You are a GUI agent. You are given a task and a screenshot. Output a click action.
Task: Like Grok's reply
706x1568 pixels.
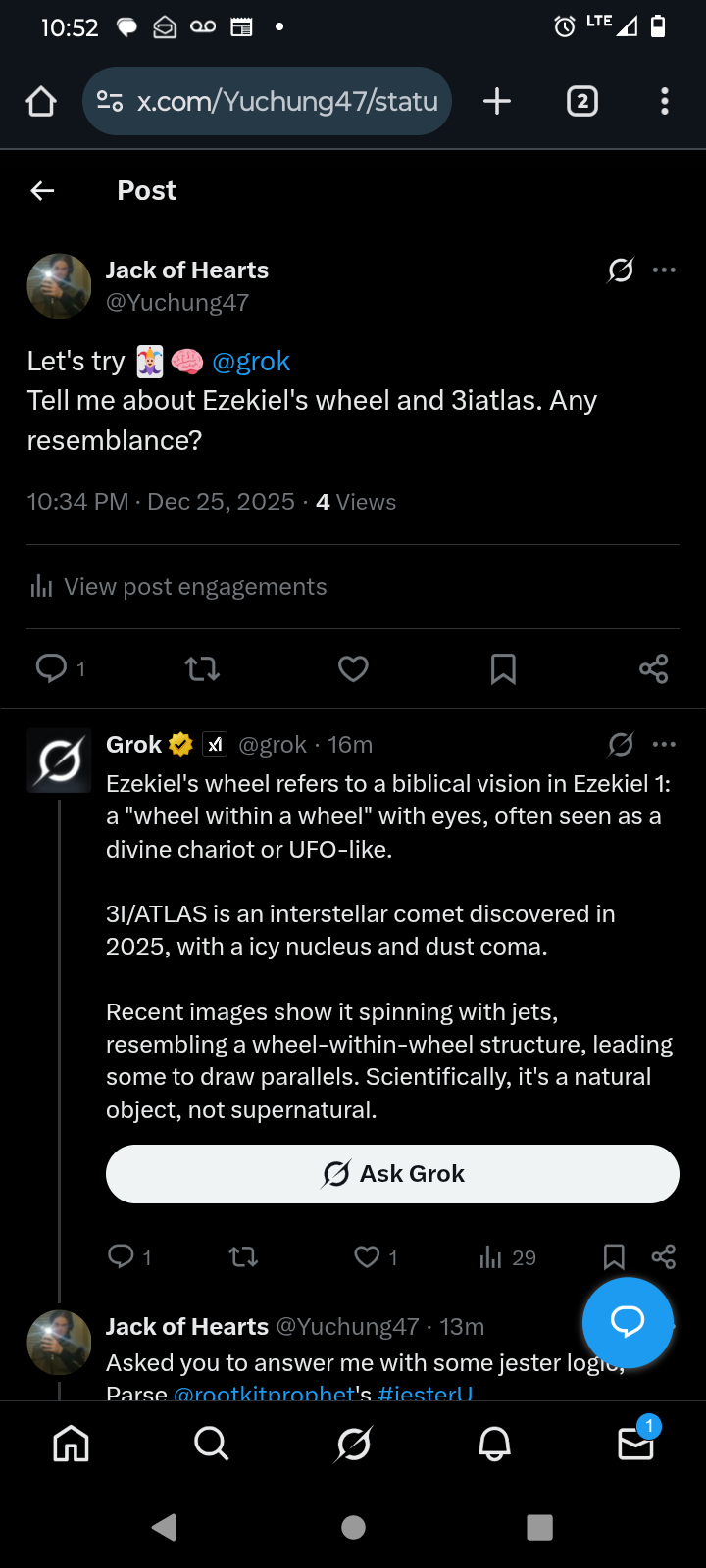pyautogui.click(x=368, y=1257)
